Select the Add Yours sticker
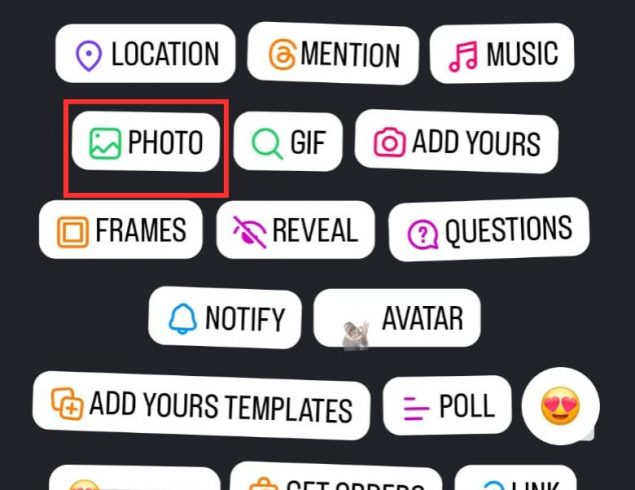Viewport: 635px width, 490px height. (455, 142)
